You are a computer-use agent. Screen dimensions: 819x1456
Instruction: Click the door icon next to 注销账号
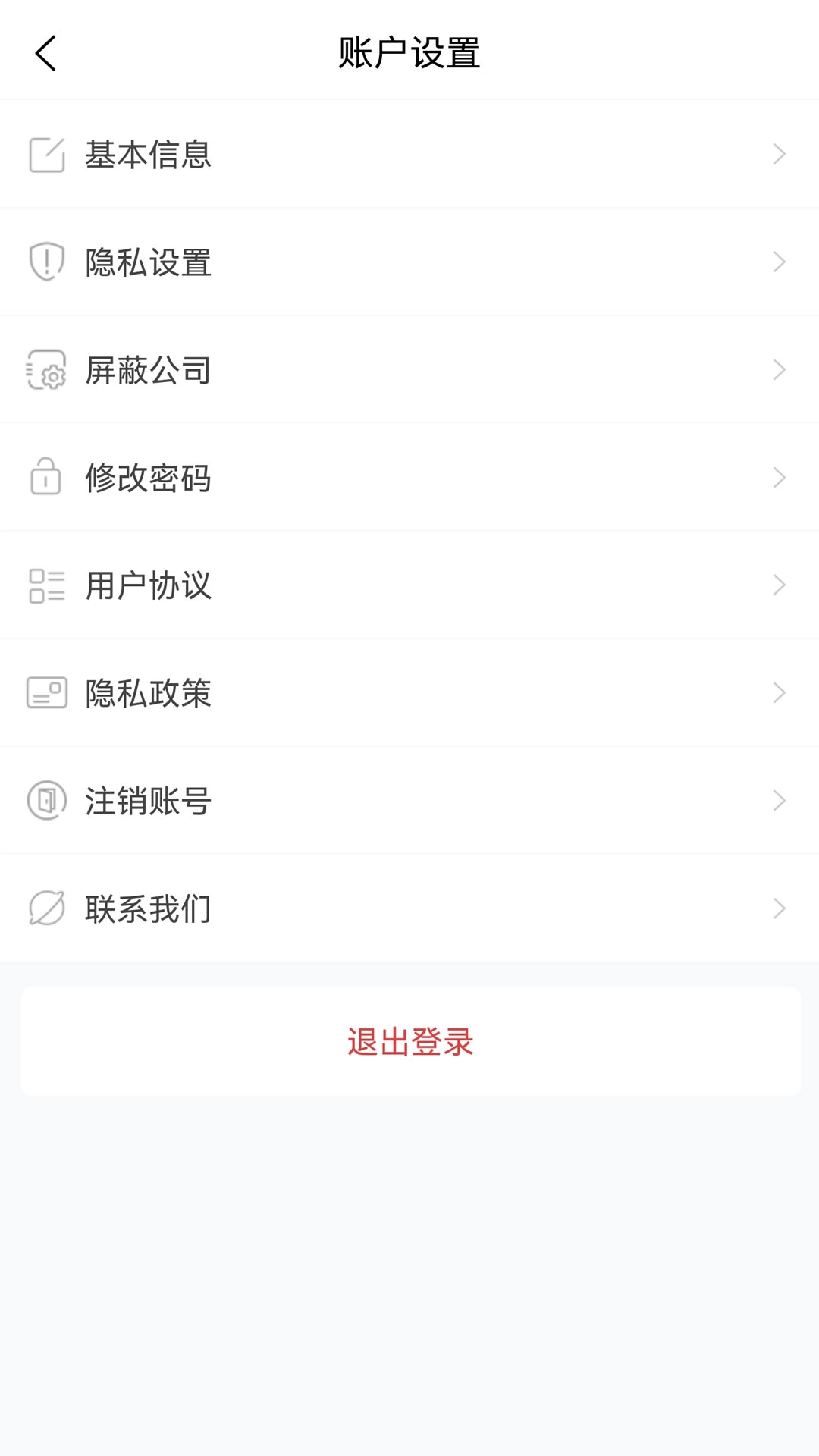[47, 800]
